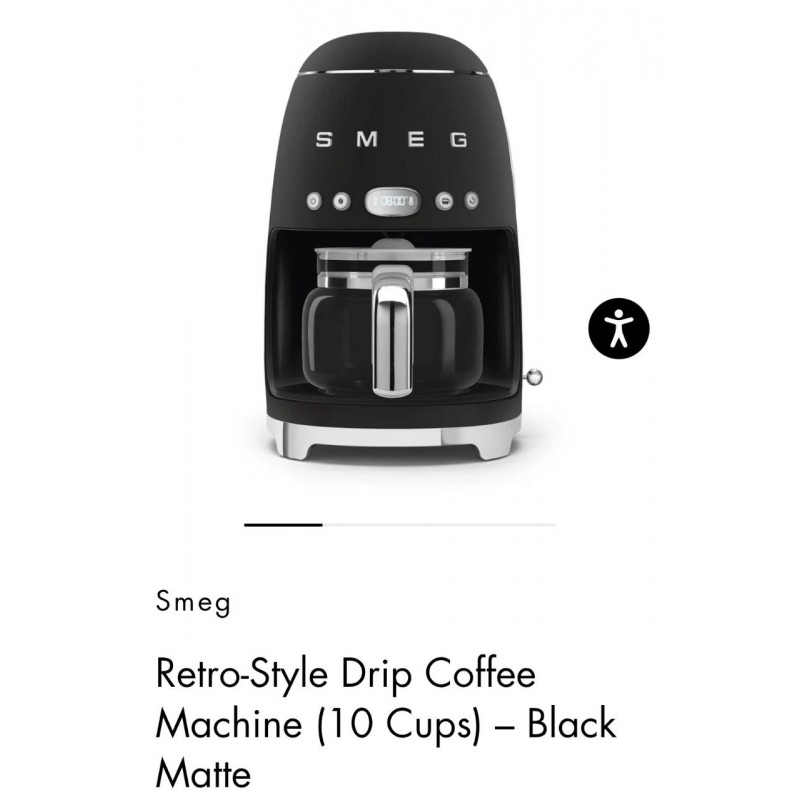Open the Smeg coffee machine product image

coord(398,260)
